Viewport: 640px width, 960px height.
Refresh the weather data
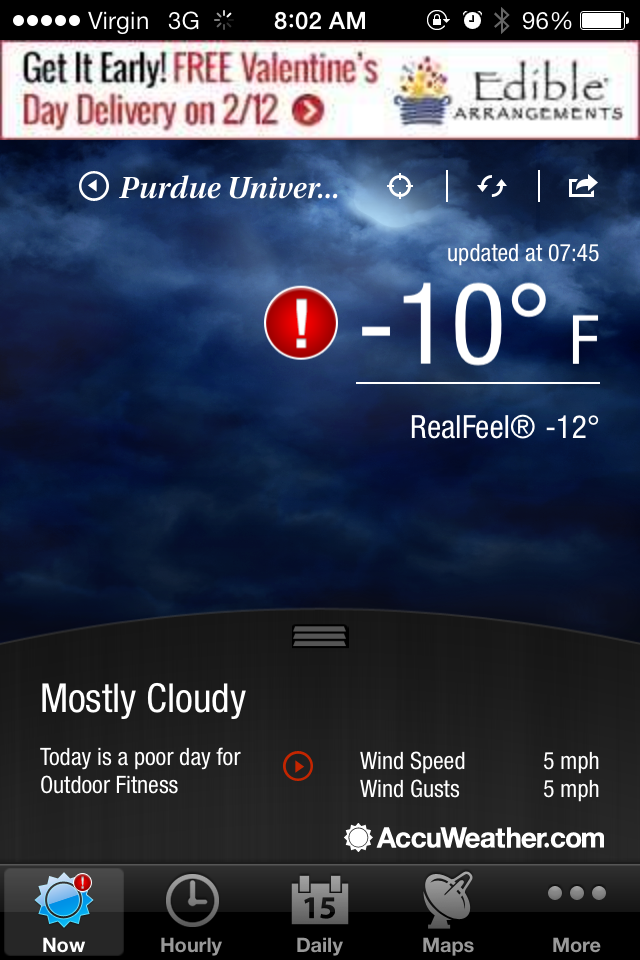click(x=492, y=186)
